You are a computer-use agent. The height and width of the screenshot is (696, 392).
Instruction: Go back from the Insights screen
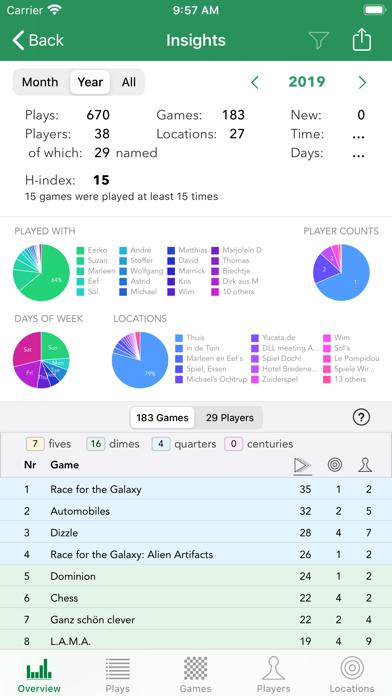point(38,40)
